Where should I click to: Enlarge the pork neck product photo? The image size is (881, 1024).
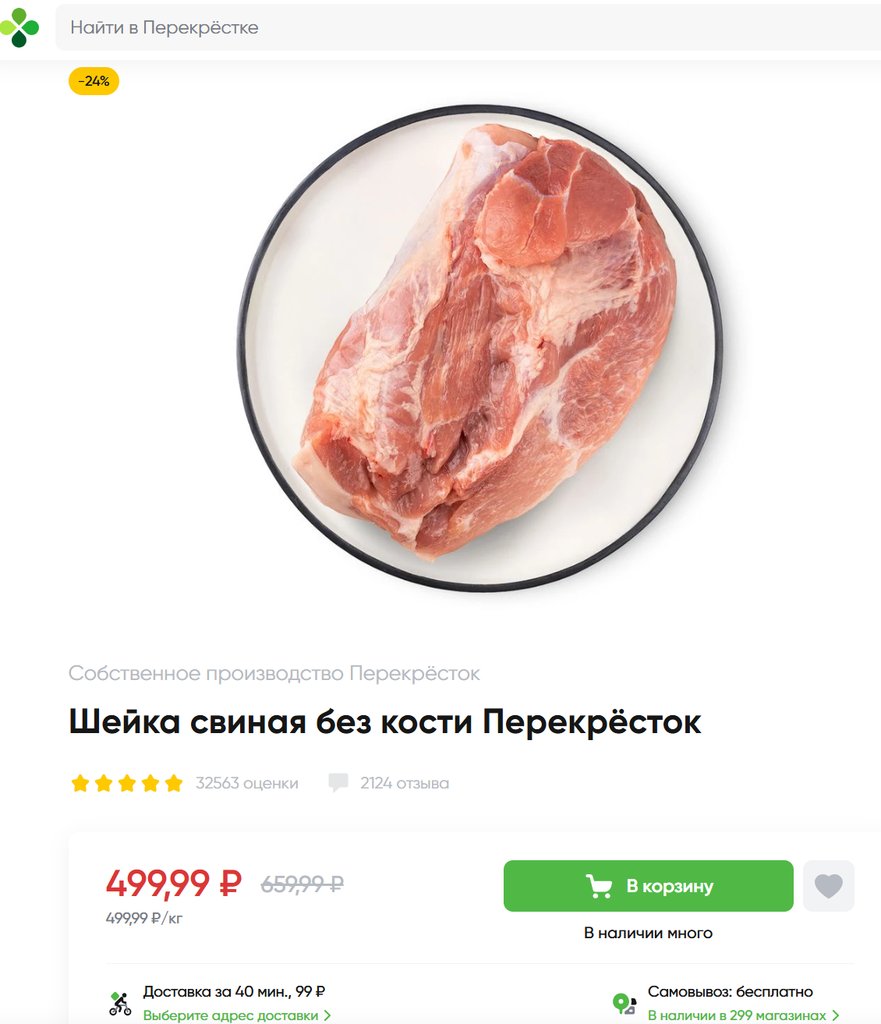coord(480,348)
